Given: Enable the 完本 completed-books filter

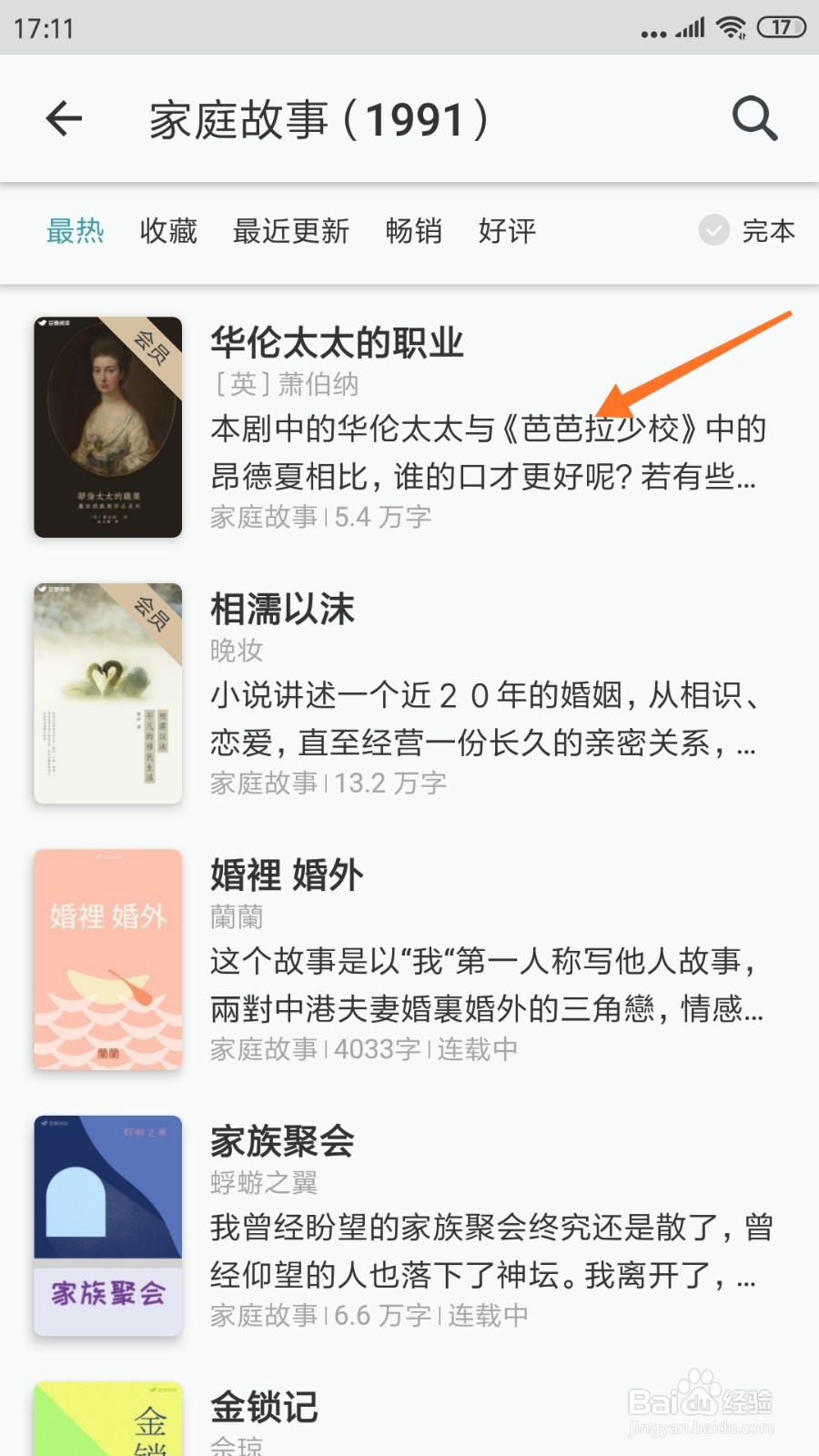Looking at the screenshot, I should 770,232.
